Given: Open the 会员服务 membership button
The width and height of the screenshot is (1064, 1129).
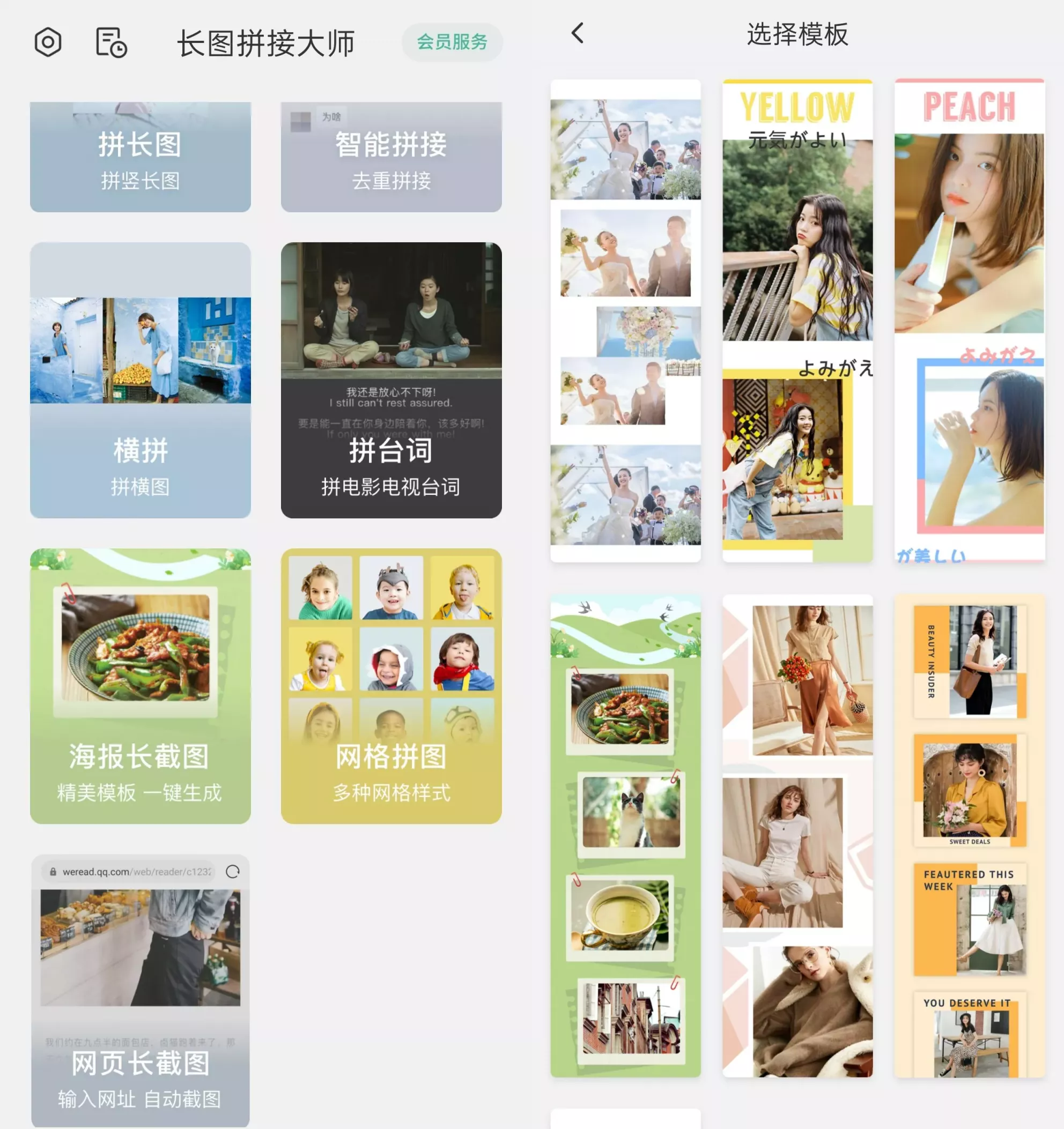Looking at the screenshot, I should click(x=452, y=42).
